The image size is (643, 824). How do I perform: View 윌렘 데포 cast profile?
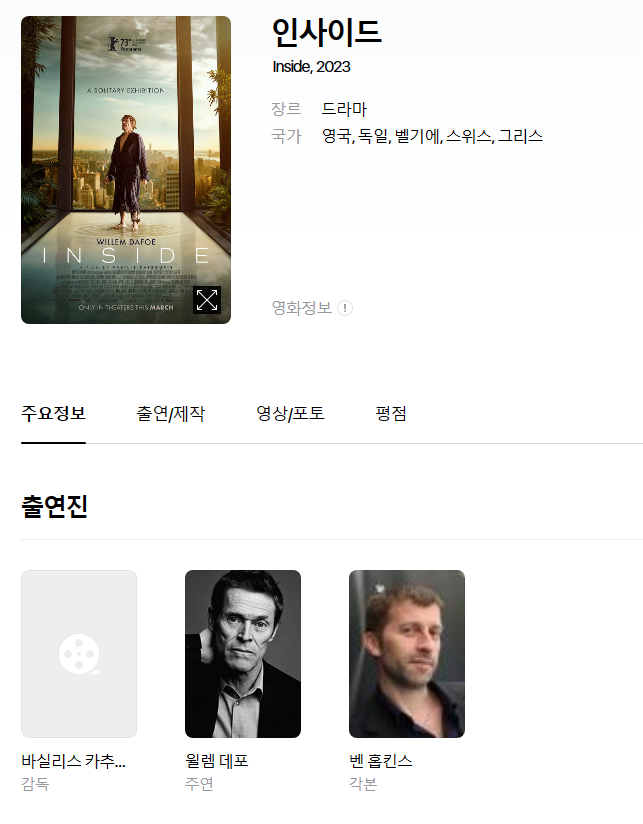(243, 654)
